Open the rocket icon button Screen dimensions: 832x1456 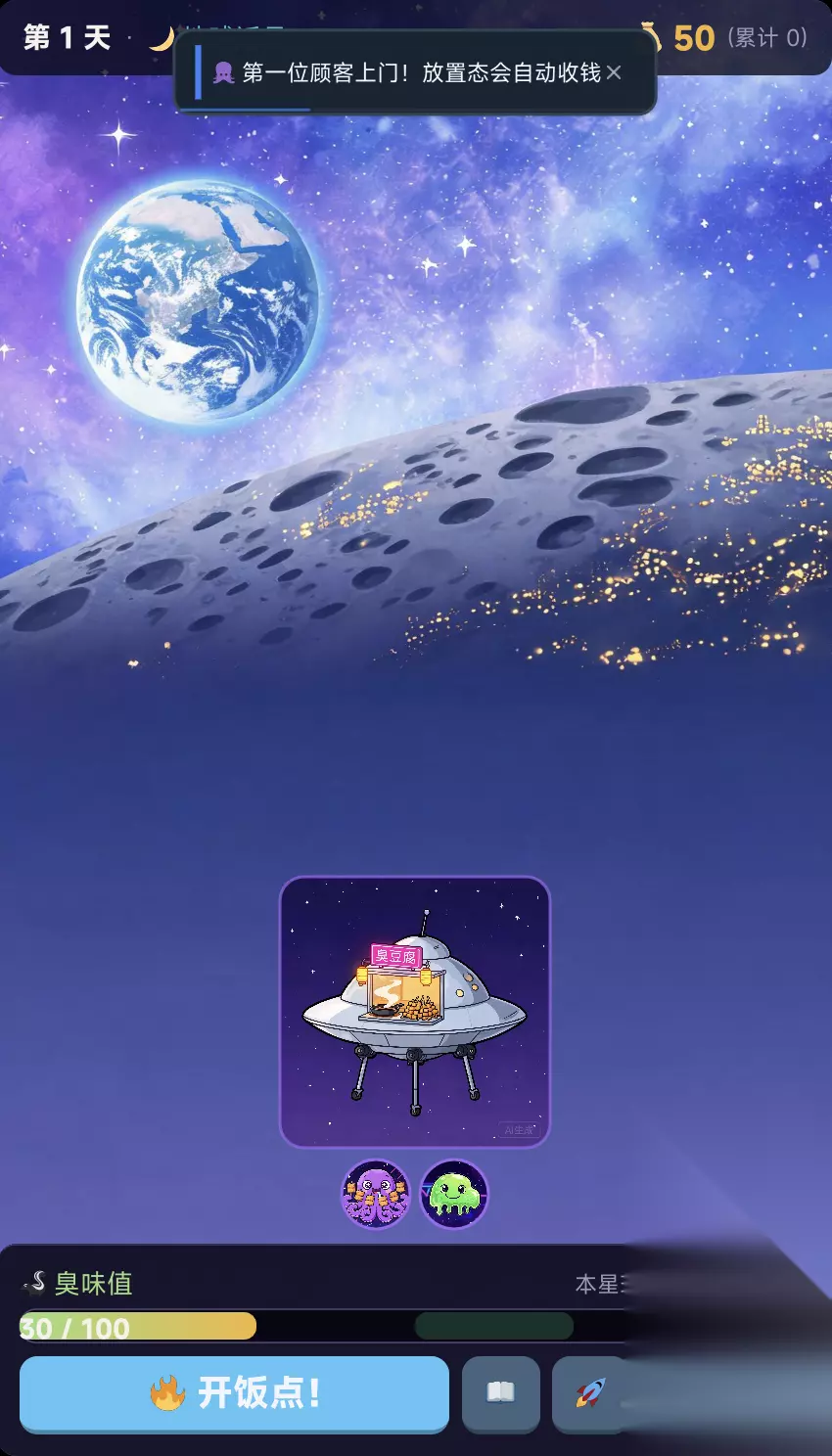(x=590, y=1393)
